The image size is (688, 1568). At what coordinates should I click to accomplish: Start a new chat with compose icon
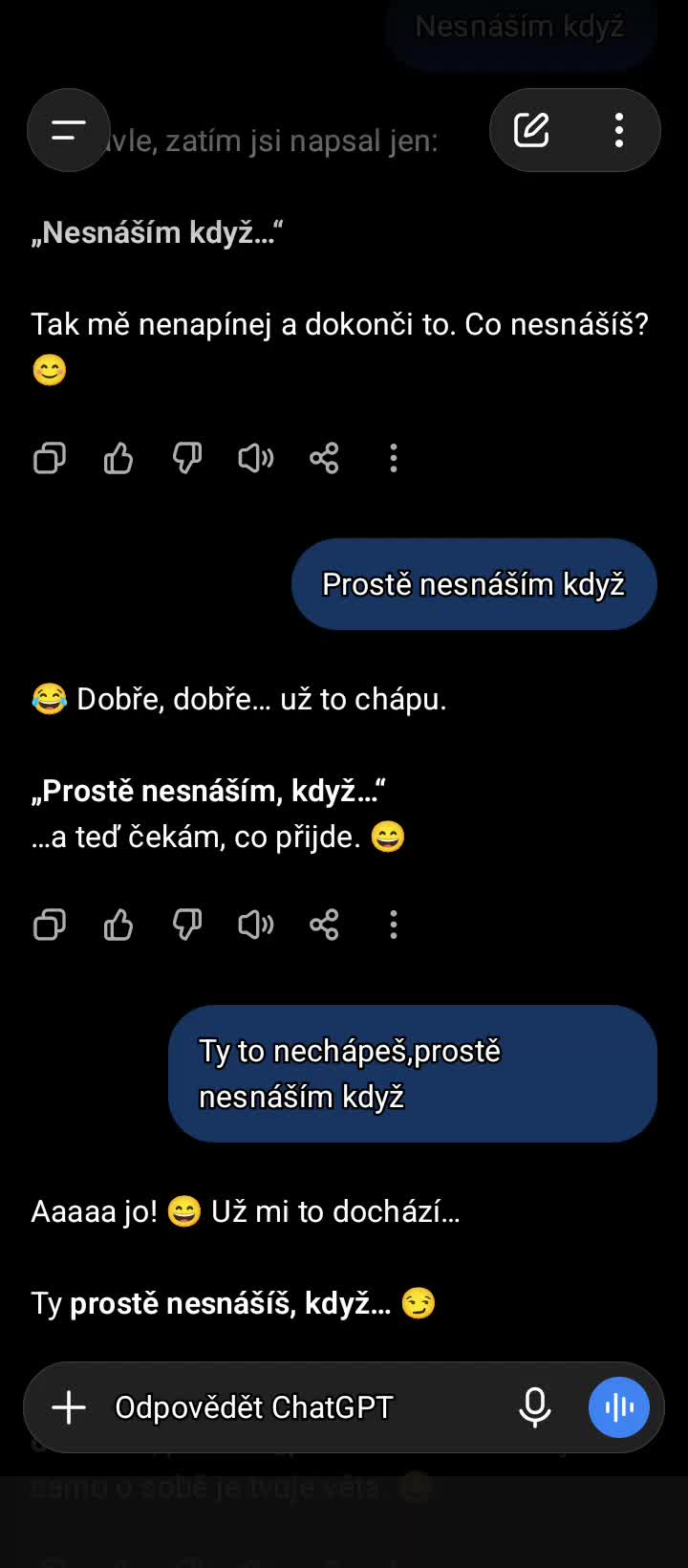point(532,130)
